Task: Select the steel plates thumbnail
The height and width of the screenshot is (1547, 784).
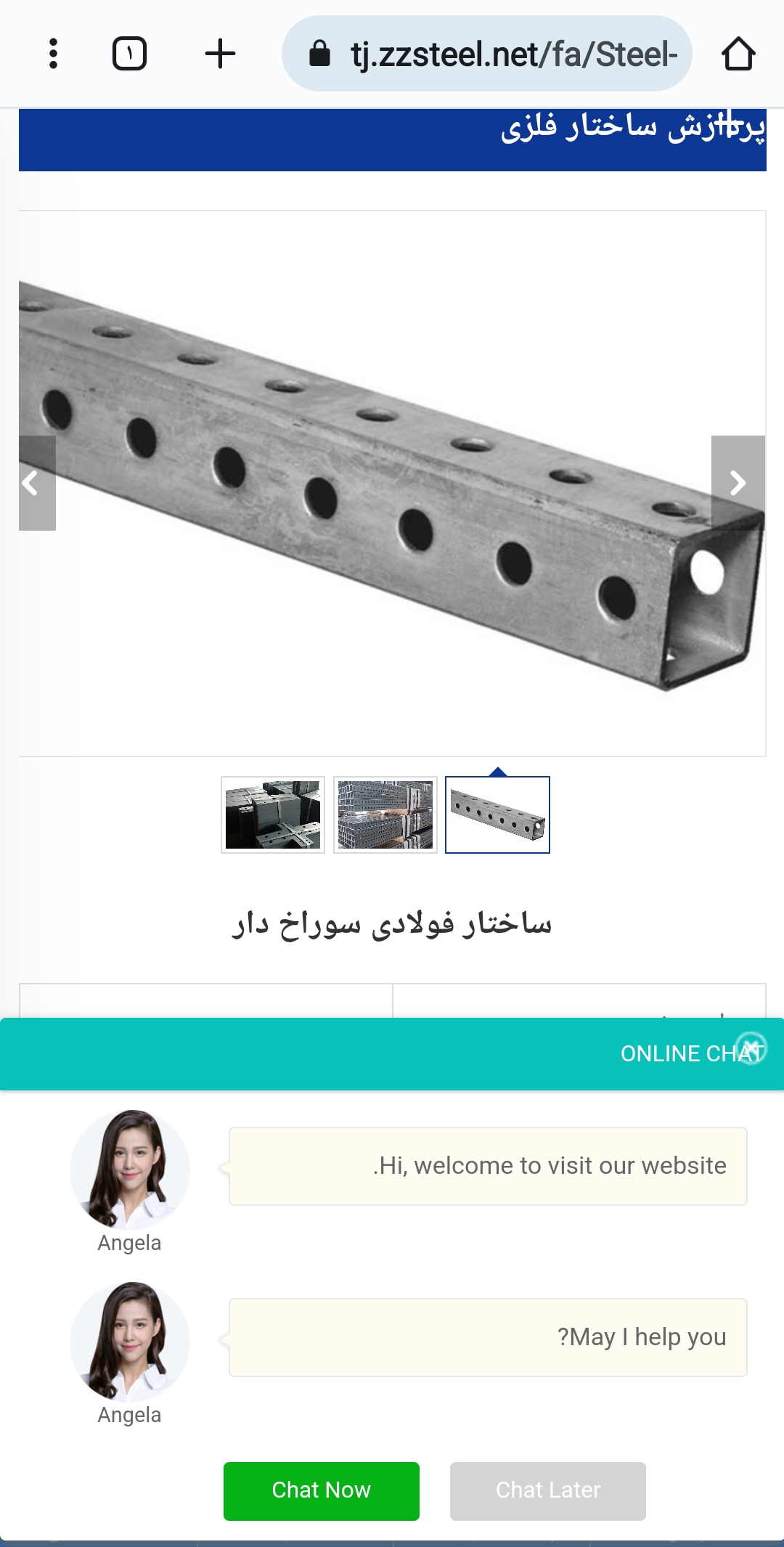Action: point(273,815)
